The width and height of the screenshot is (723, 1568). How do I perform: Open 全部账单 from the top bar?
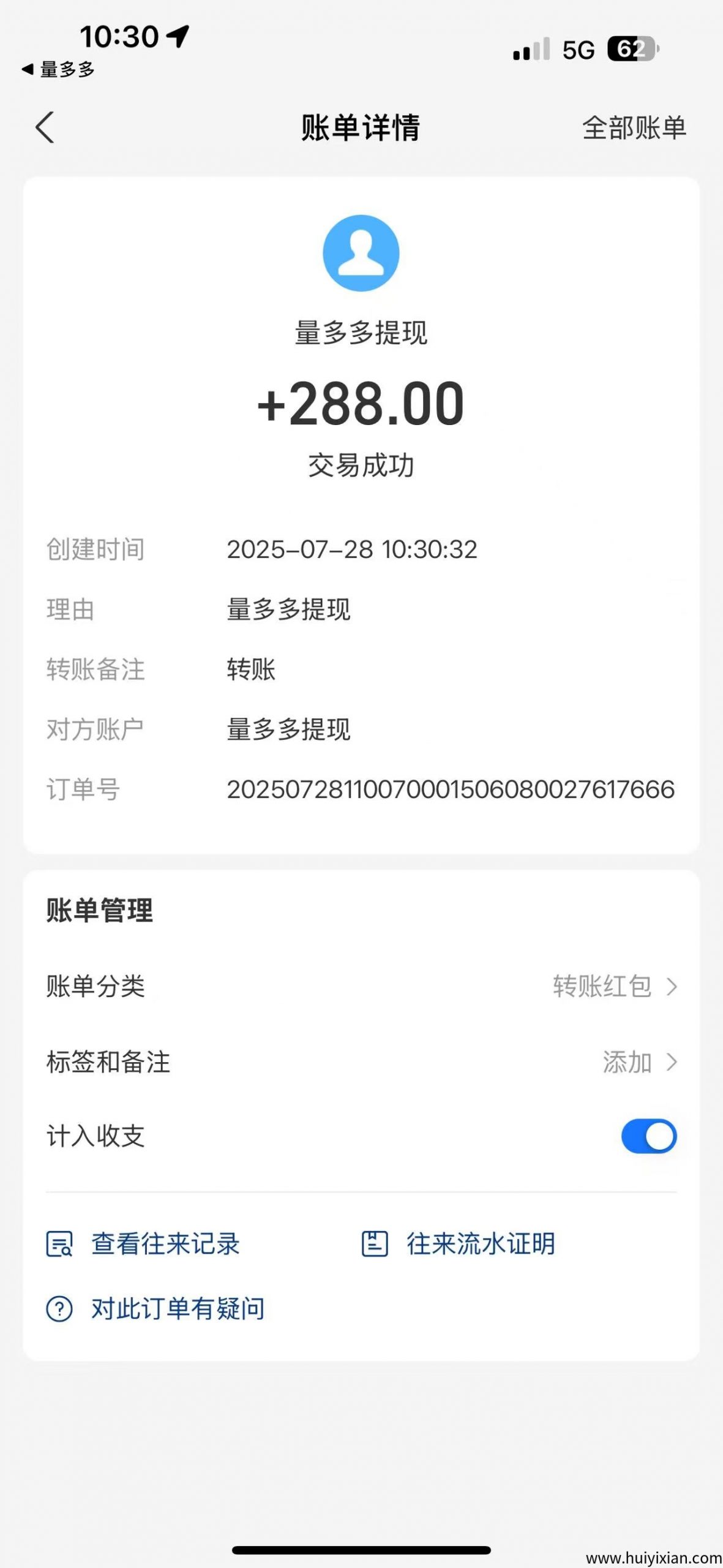(634, 128)
